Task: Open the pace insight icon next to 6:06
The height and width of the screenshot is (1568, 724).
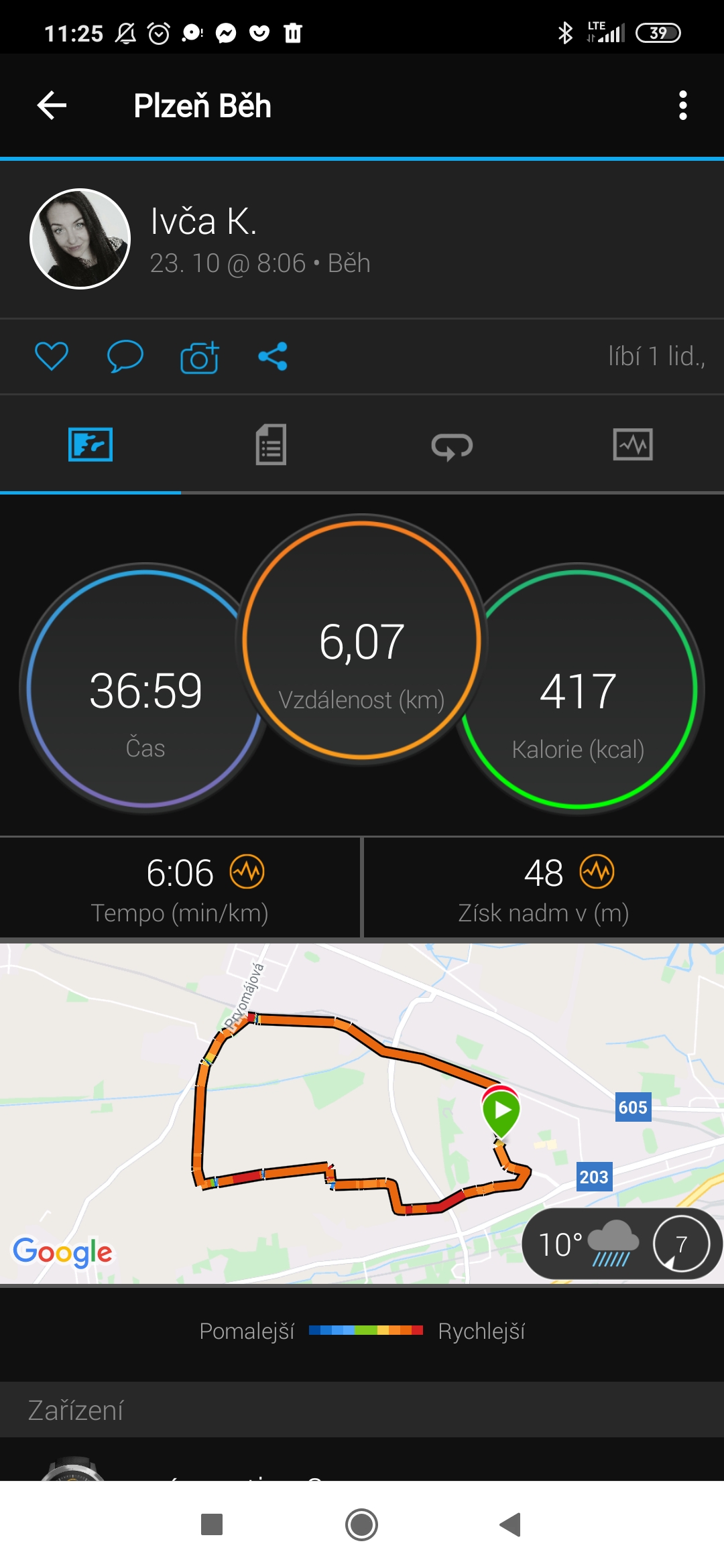Action: pyautogui.click(x=247, y=872)
